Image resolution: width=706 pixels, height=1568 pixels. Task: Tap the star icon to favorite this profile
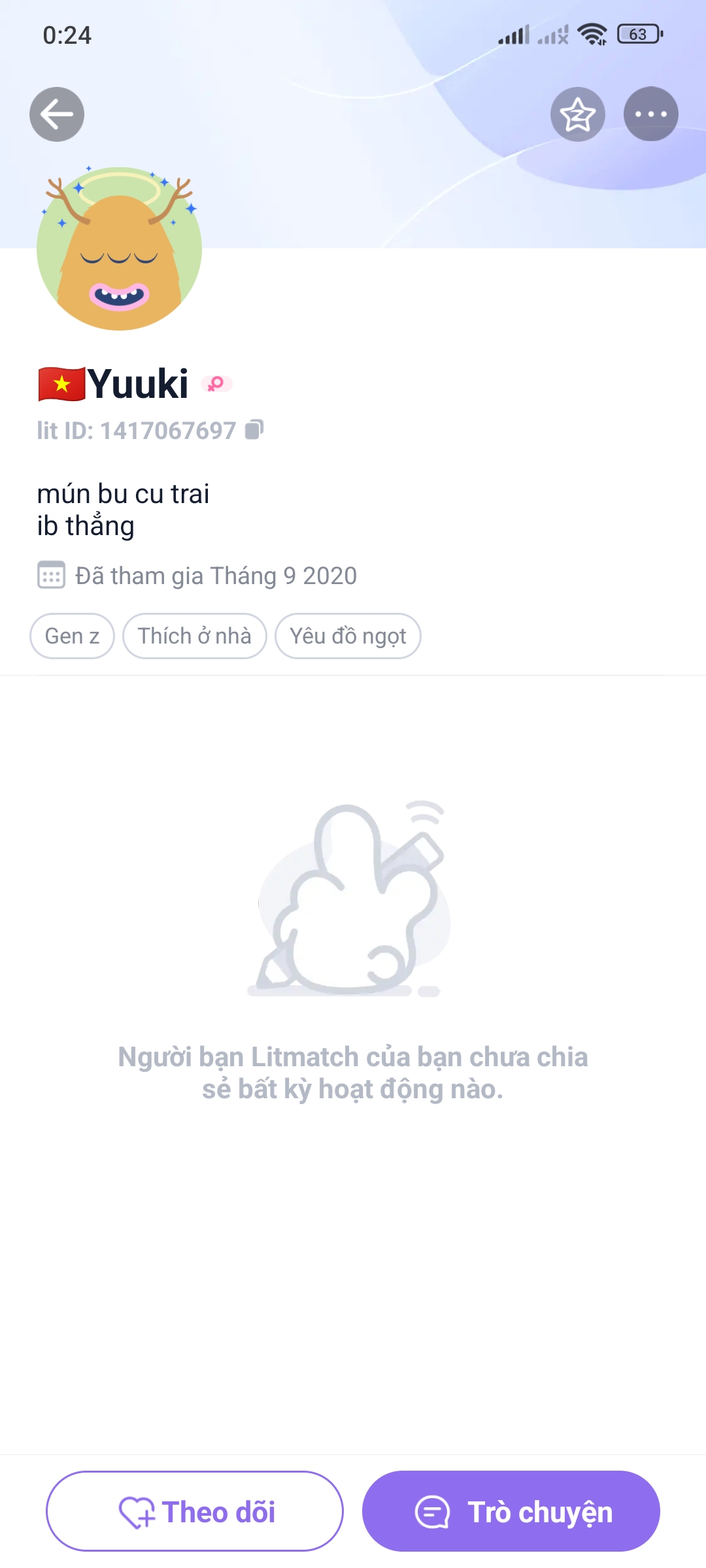tap(577, 114)
